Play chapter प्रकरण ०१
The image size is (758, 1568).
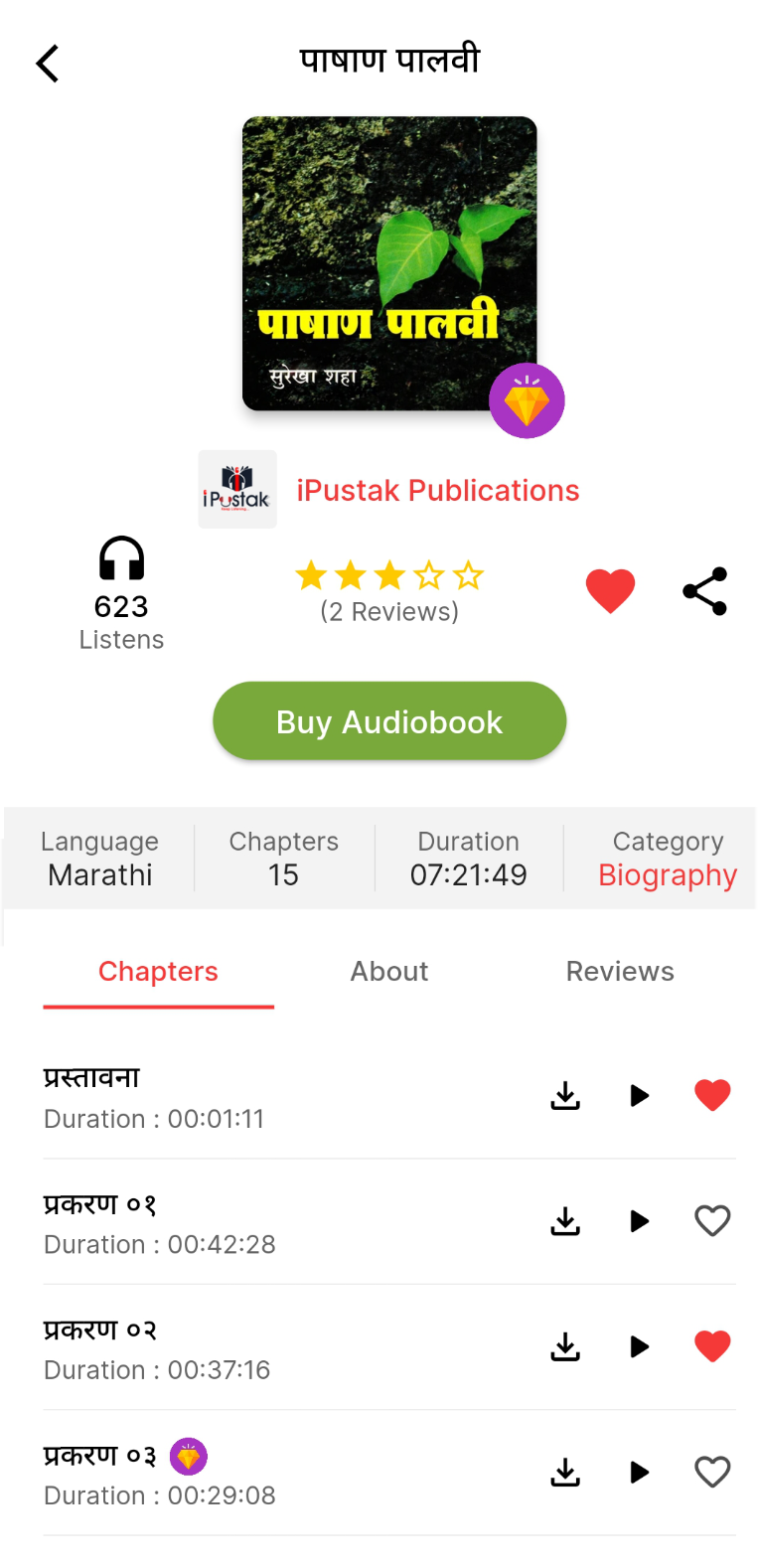(640, 1221)
